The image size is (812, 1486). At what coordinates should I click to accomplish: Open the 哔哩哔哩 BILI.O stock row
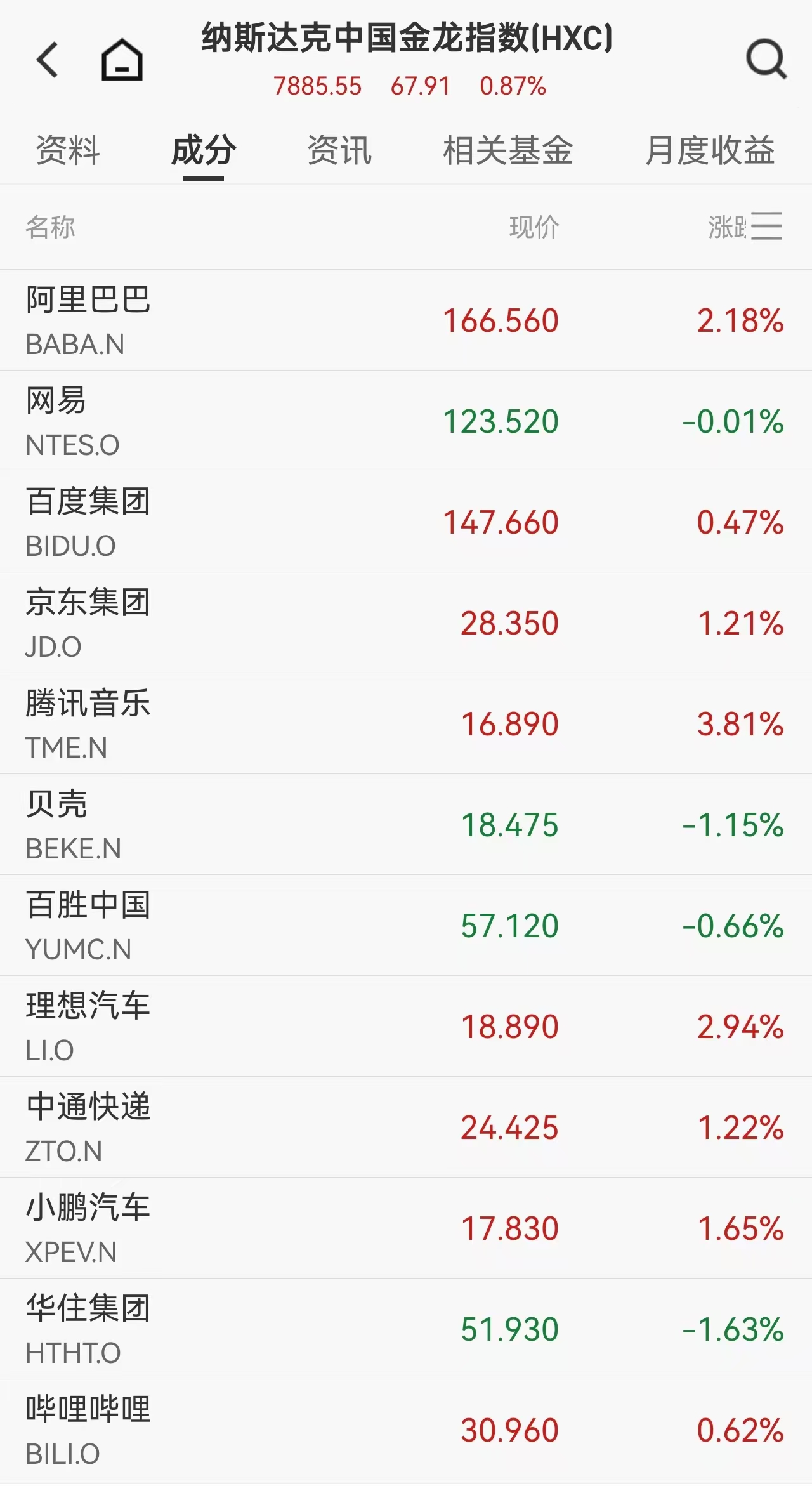point(406,1430)
